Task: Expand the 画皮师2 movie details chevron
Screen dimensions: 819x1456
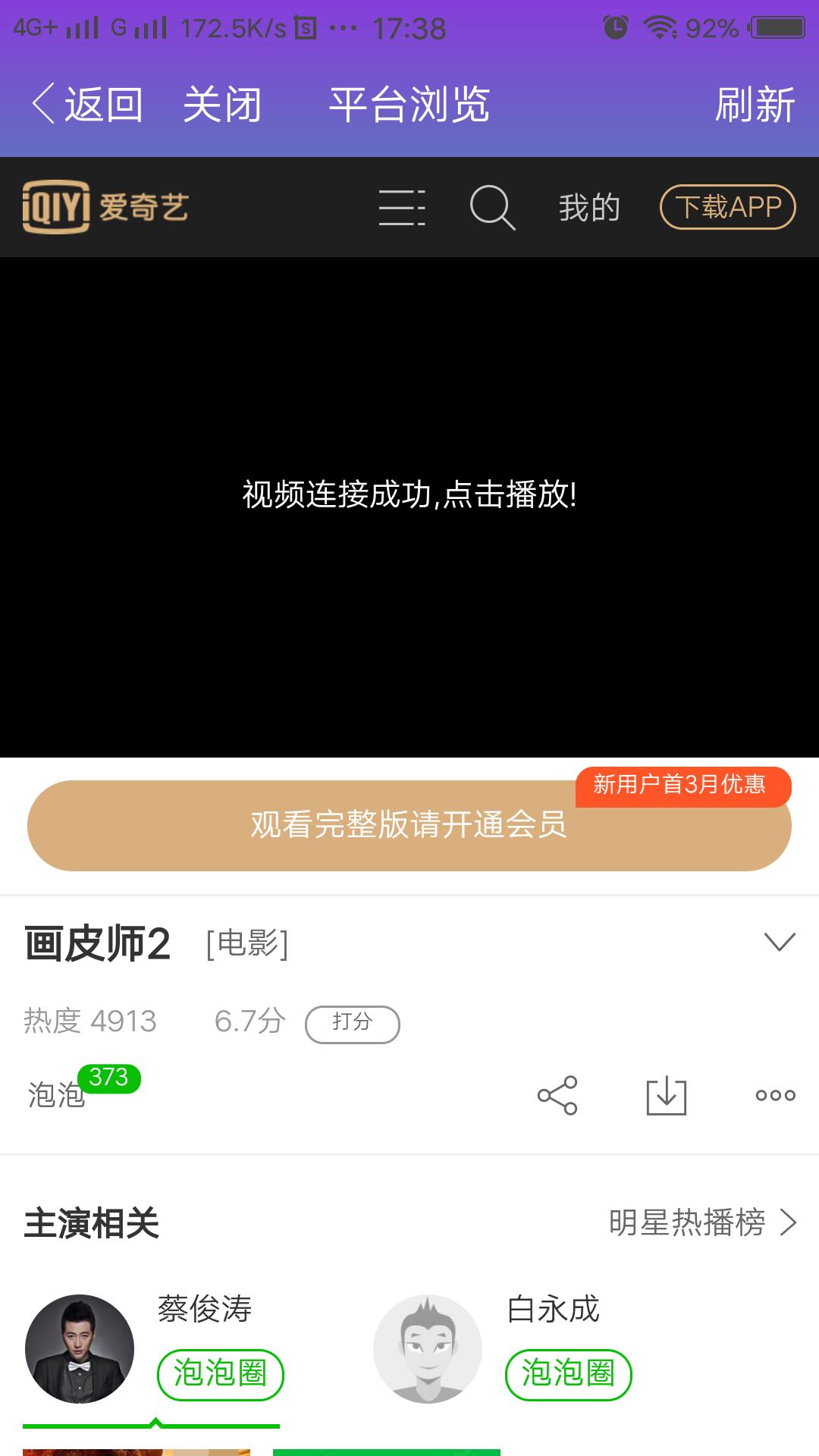Action: click(778, 941)
